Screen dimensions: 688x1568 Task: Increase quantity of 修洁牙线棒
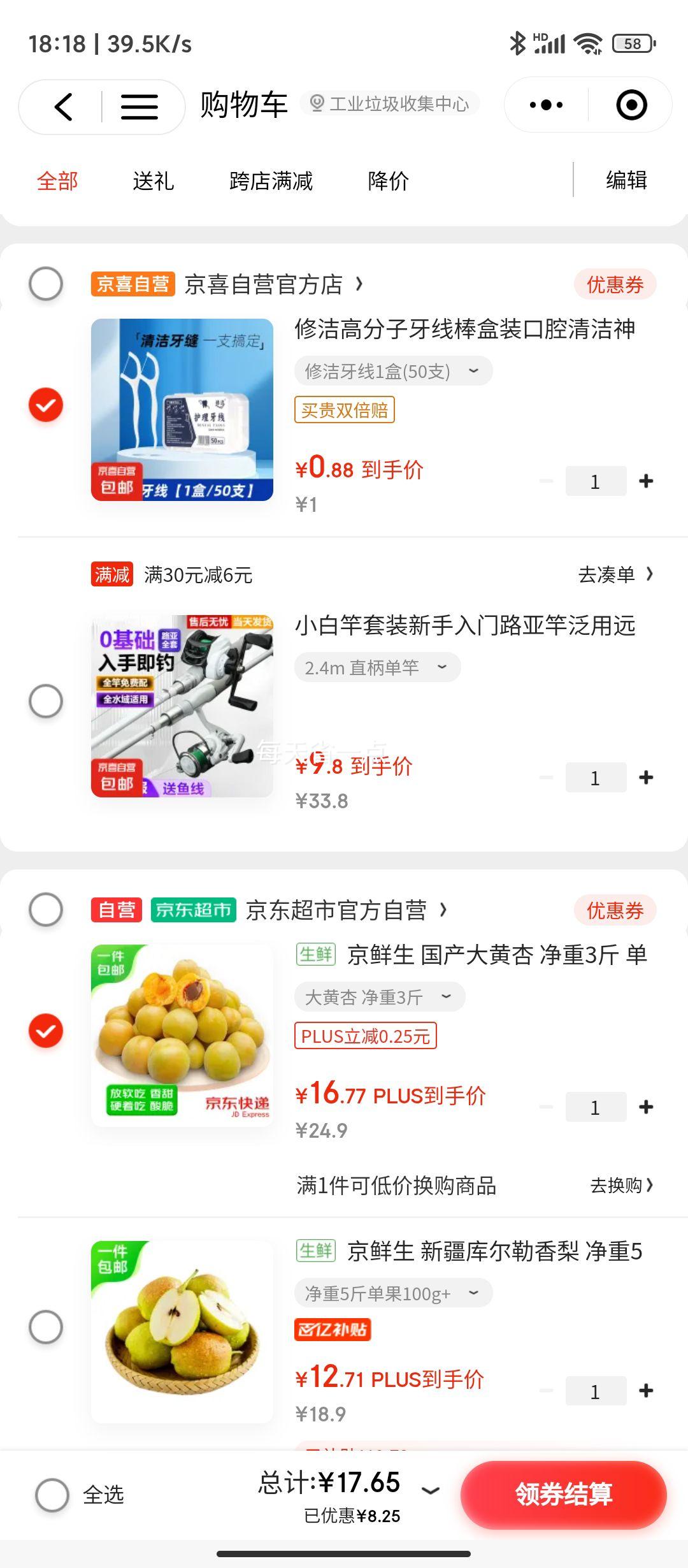(x=646, y=481)
